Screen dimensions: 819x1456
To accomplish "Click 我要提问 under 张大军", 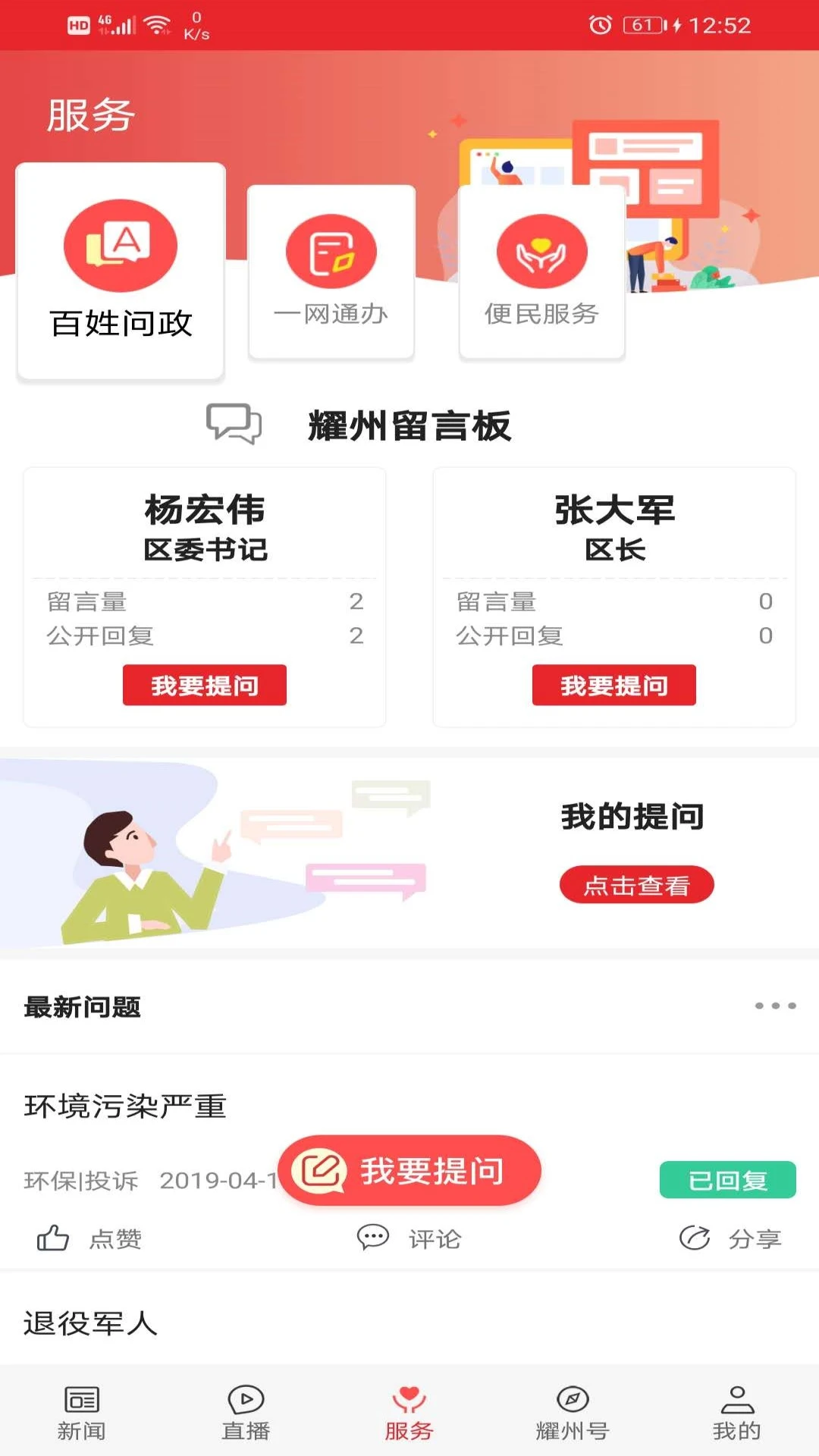I will (x=614, y=685).
